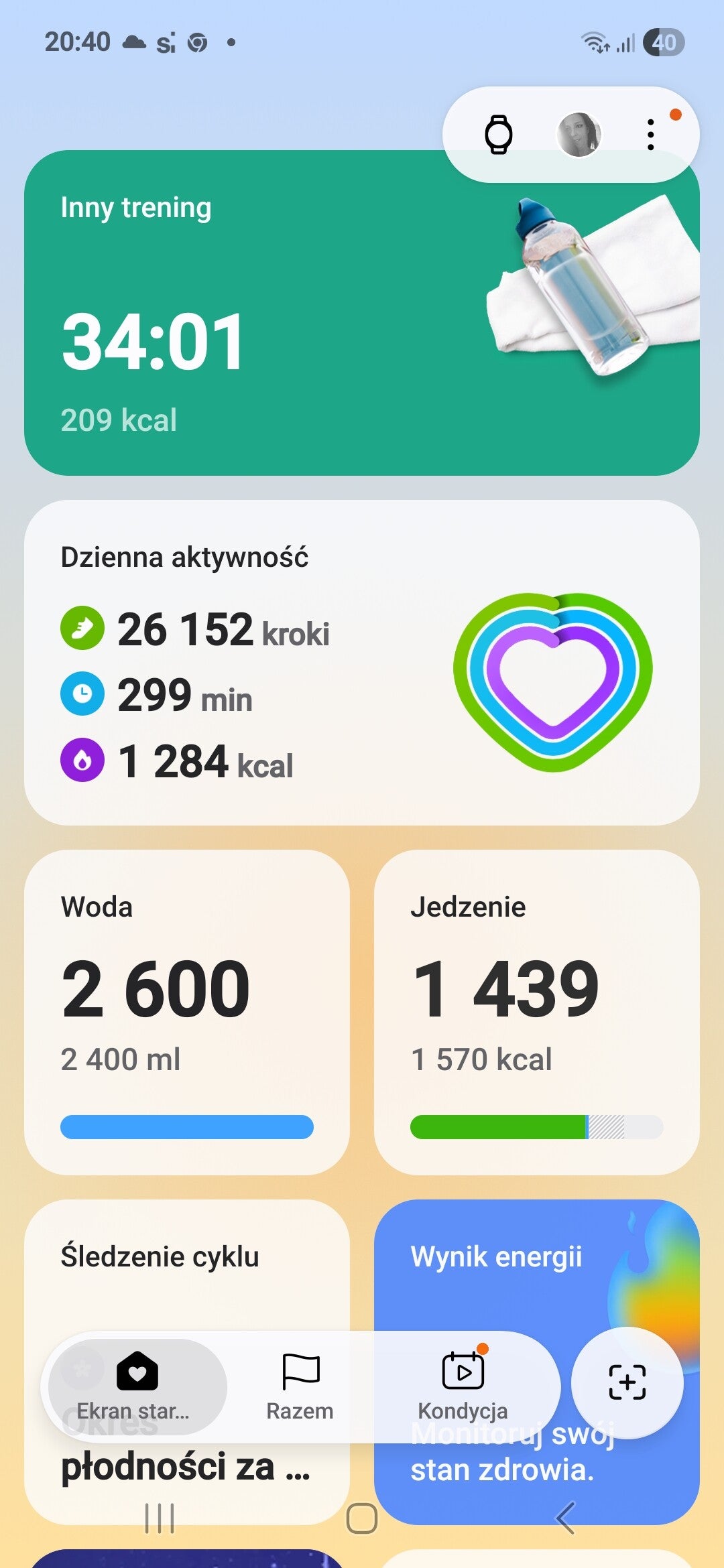Open the Jedzenie food card

[537, 1012]
